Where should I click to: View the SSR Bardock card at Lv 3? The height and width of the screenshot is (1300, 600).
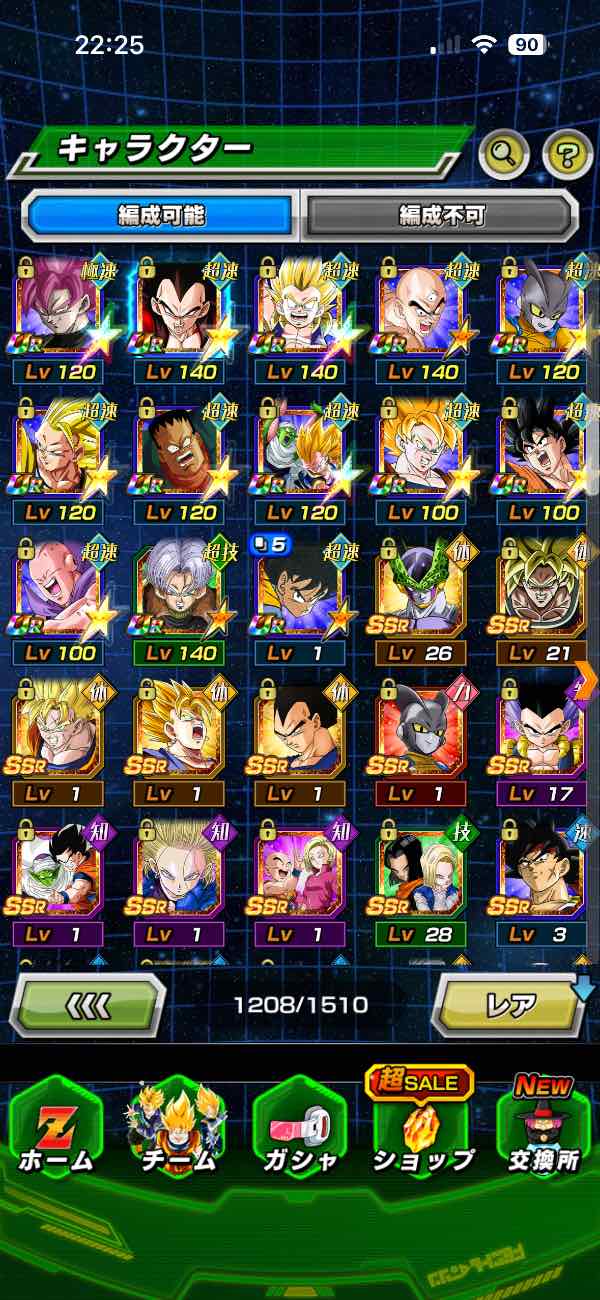[x=542, y=880]
